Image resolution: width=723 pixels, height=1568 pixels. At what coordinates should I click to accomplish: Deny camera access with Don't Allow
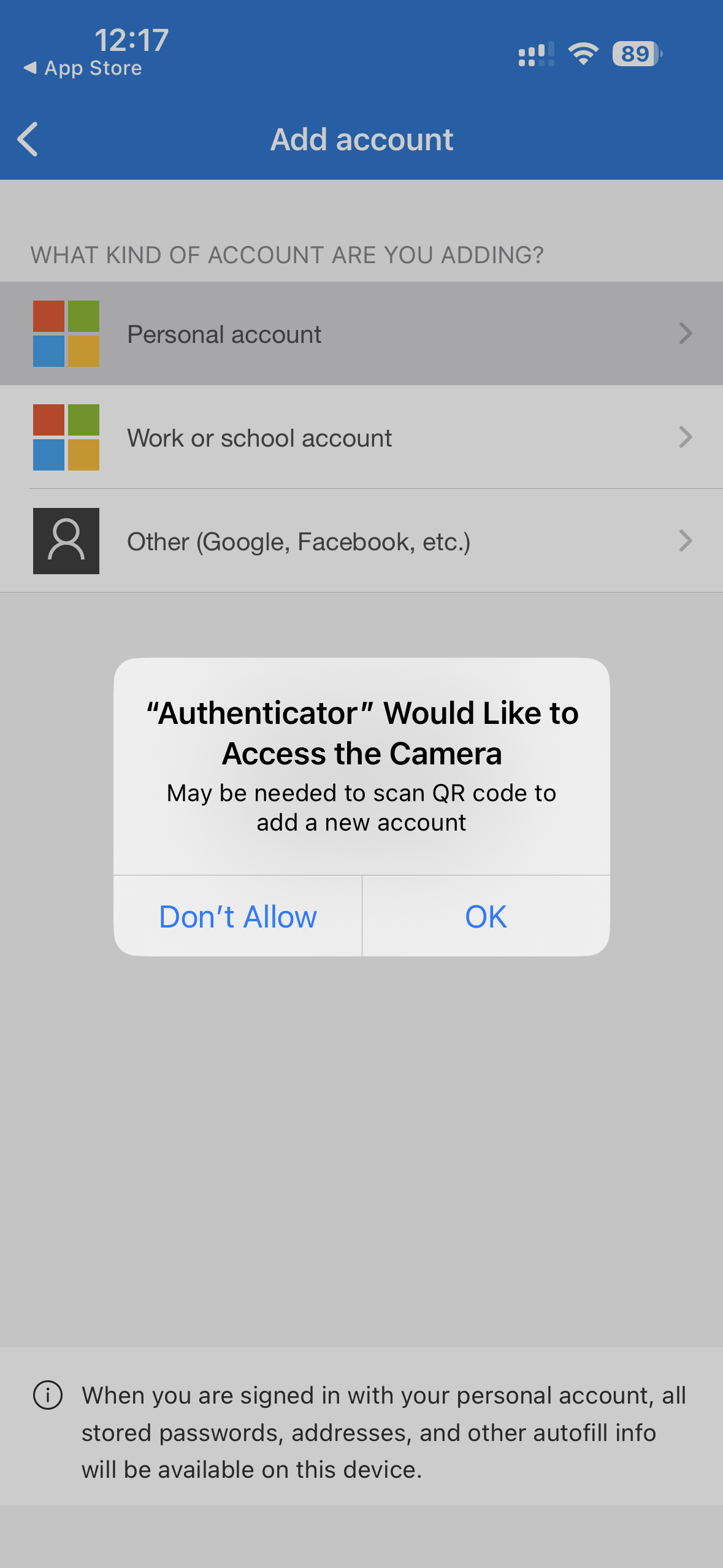238,917
